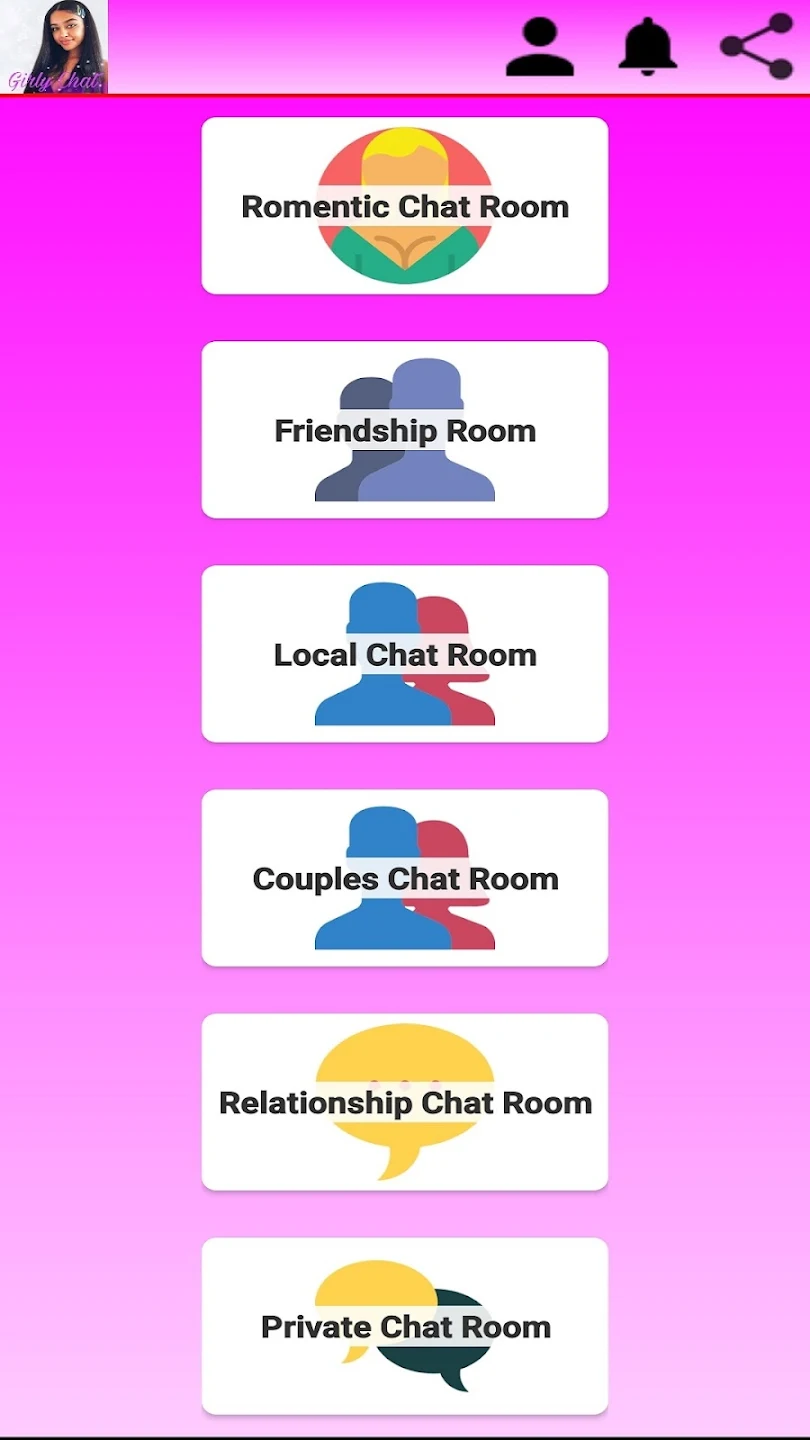Image resolution: width=810 pixels, height=1440 pixels.
Task: Enter the Relationship Chat Room
Action: point(405,1102)
